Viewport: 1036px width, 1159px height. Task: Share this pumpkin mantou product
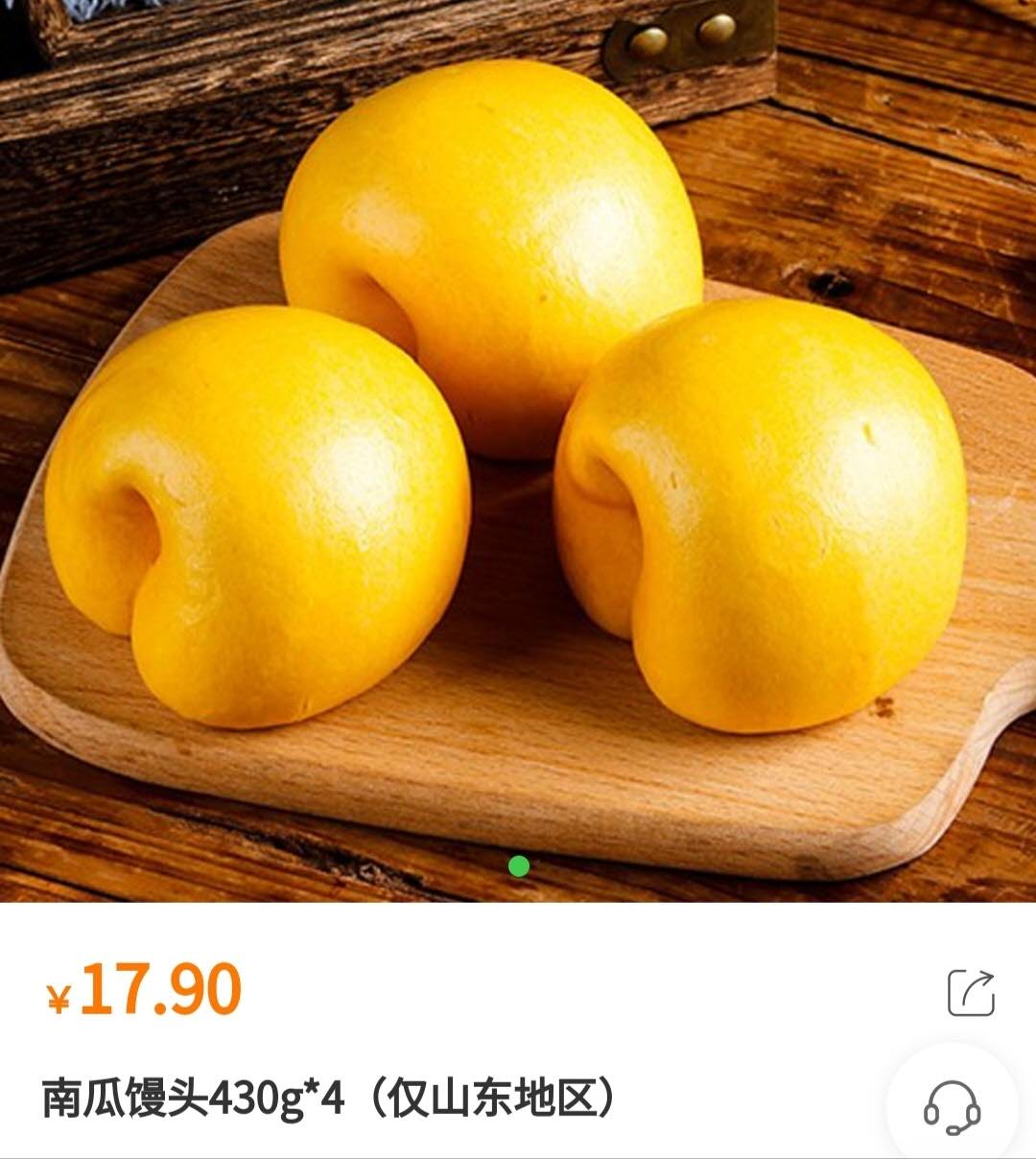(x=971, y=992)
